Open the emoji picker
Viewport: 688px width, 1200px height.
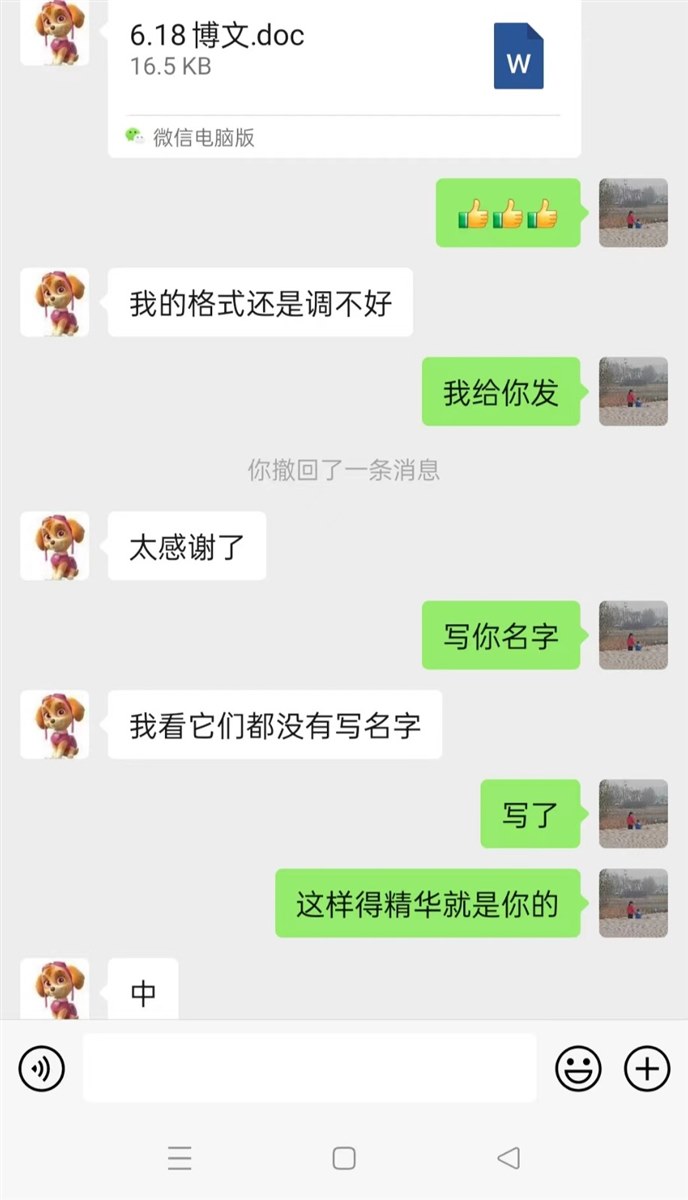tap(578, 1069)
